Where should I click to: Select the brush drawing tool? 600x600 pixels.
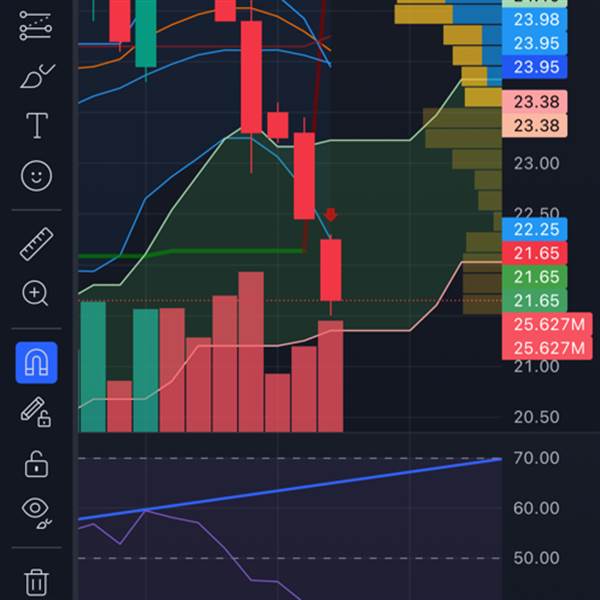tap(36, 76)
